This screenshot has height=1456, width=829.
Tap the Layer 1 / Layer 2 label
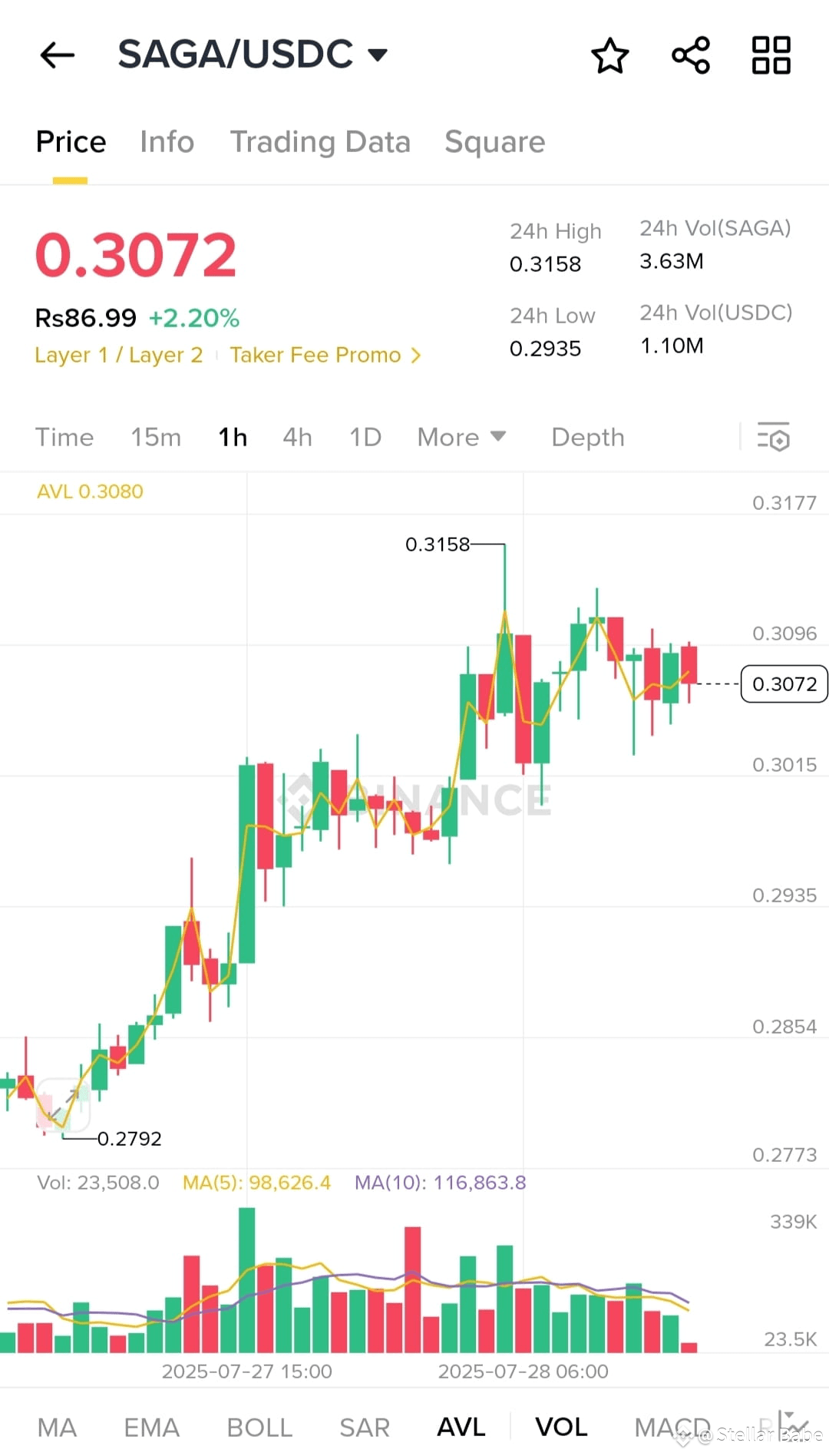pyautogui.click(x=118, y=355)
